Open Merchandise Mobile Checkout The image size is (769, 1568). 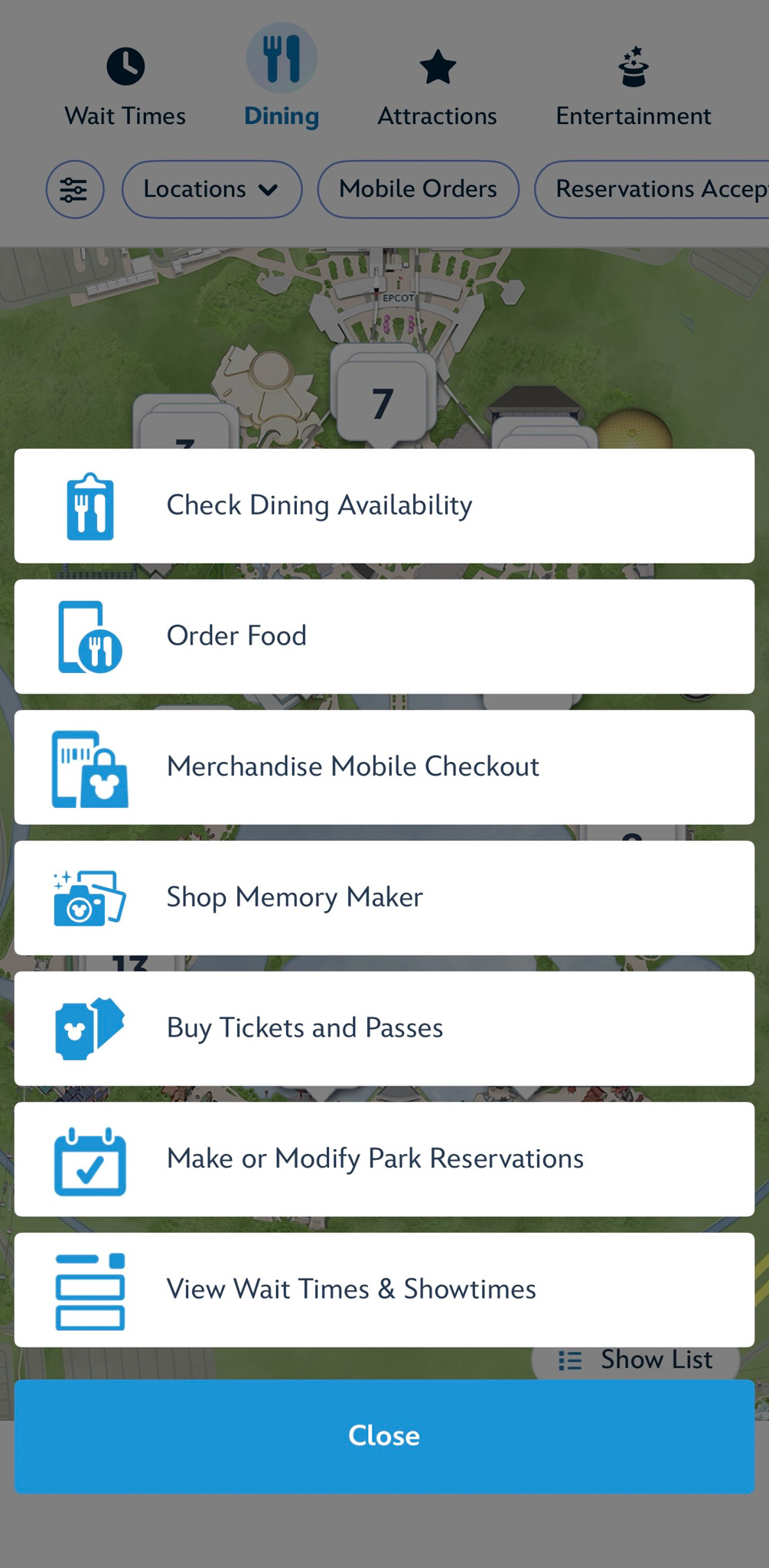(x=384, y=767)
